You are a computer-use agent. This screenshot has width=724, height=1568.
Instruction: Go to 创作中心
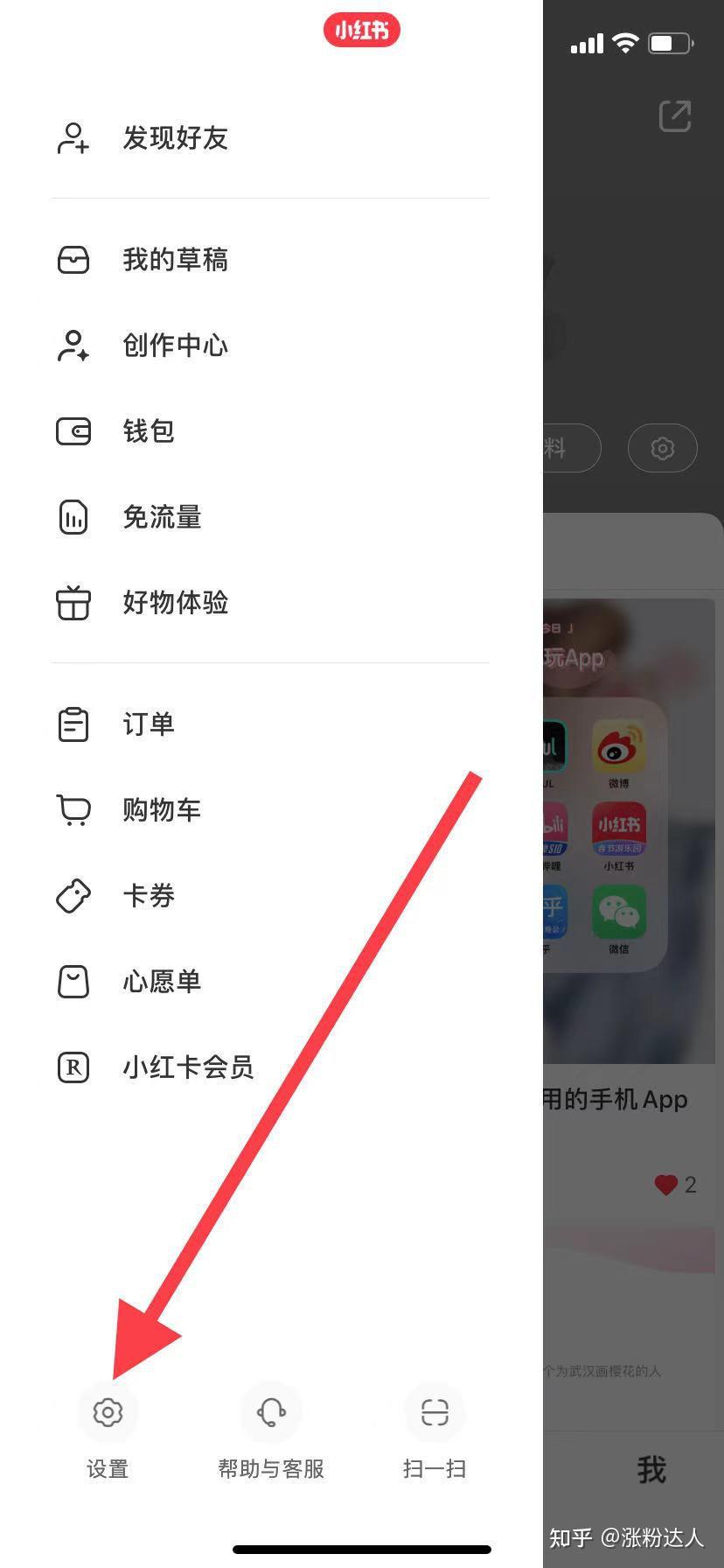click(175, 346)
